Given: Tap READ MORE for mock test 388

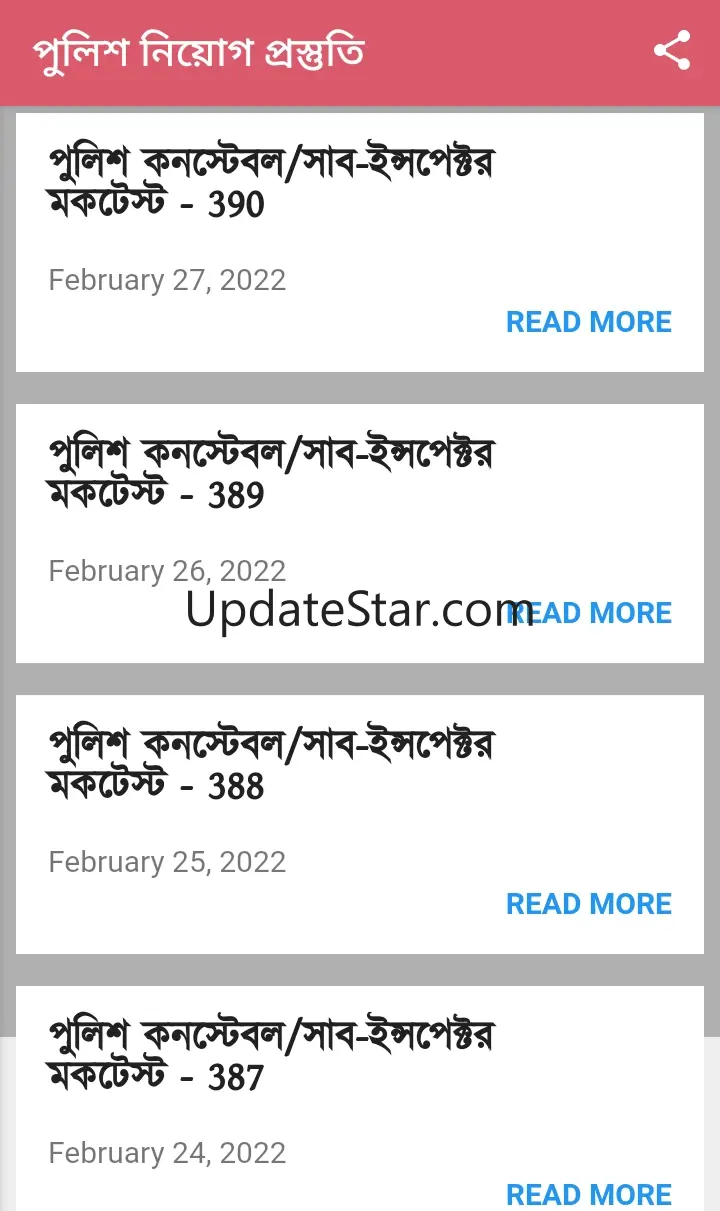Looking at the screenshot, I should [588, 904].
